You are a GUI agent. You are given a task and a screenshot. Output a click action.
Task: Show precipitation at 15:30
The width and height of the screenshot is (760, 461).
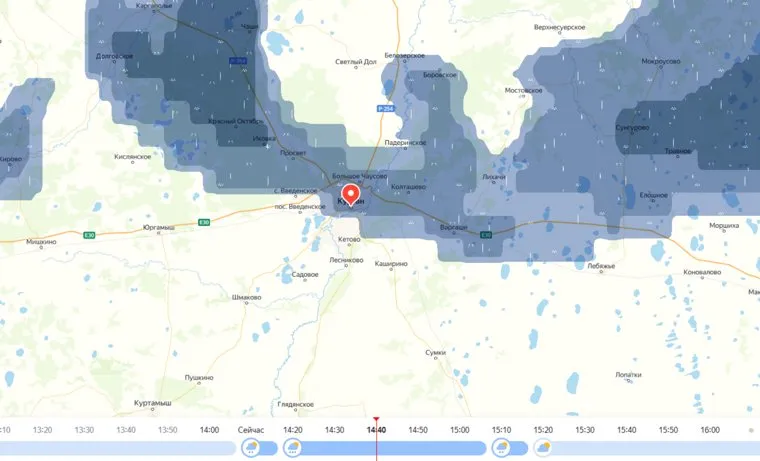pyautogui.click(x=584, y=430)
